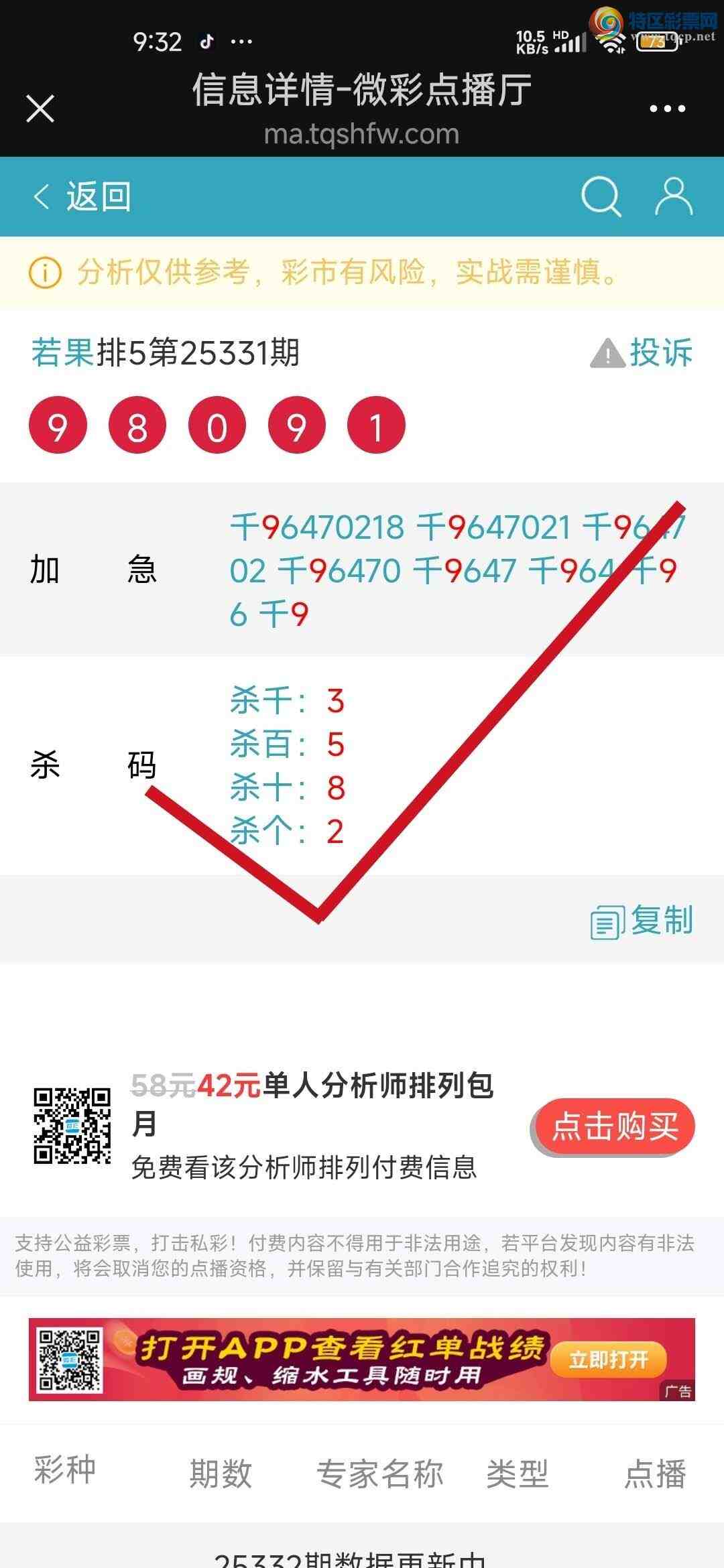Open analyst 若果's page

[62, 353]
